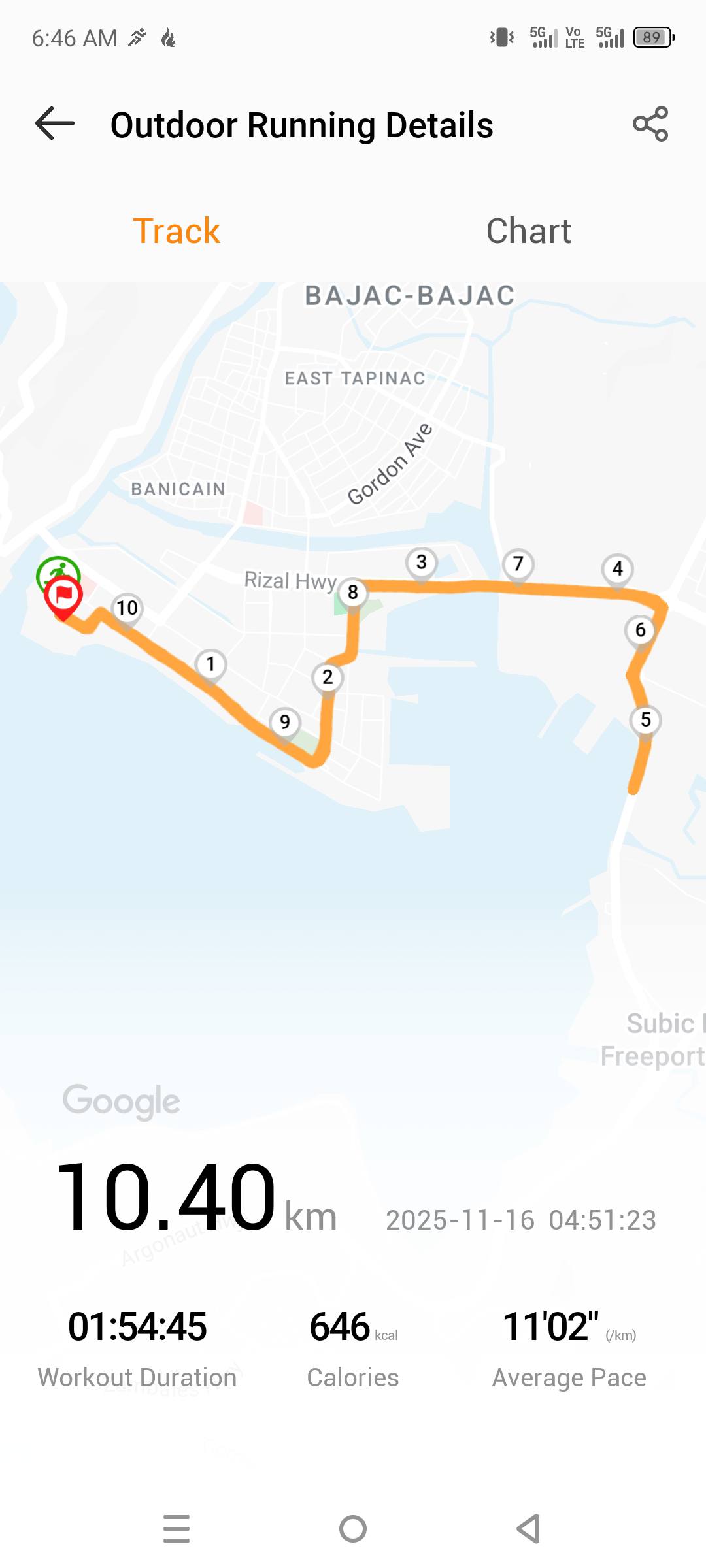The width and height of the screenshot is (706, 1568).
Task: Share this running workout
Action: point(650,124)
